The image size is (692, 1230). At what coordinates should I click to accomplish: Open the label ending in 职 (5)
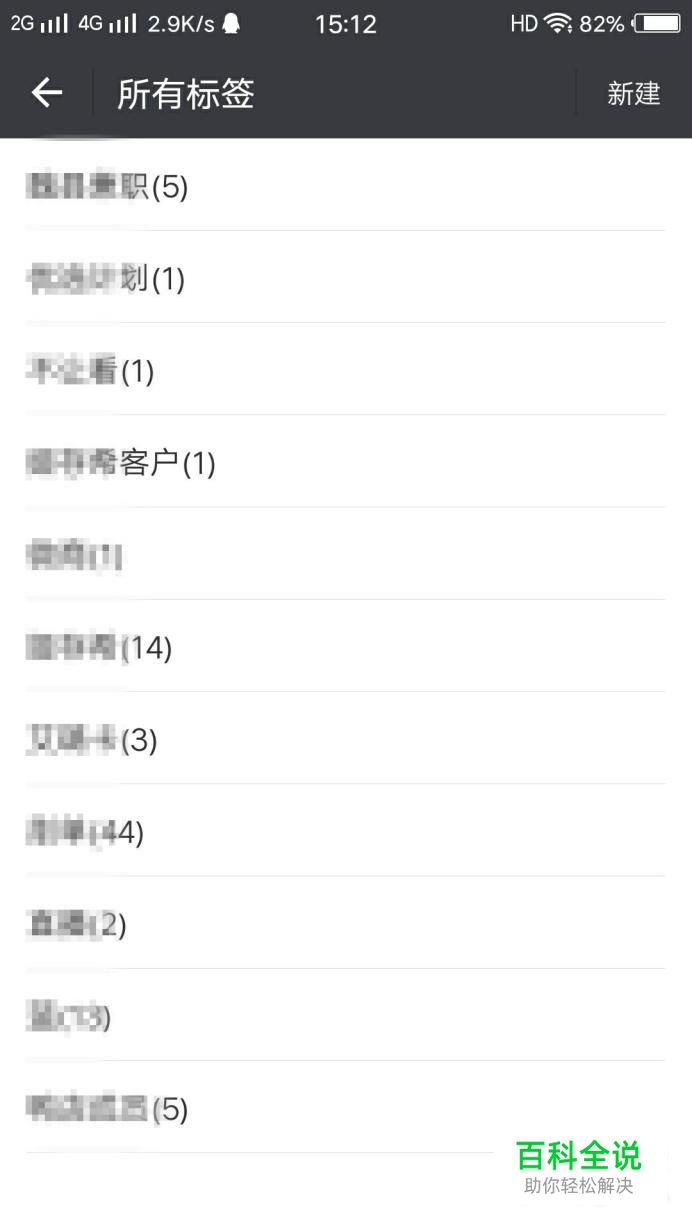[x=346, y=185]
